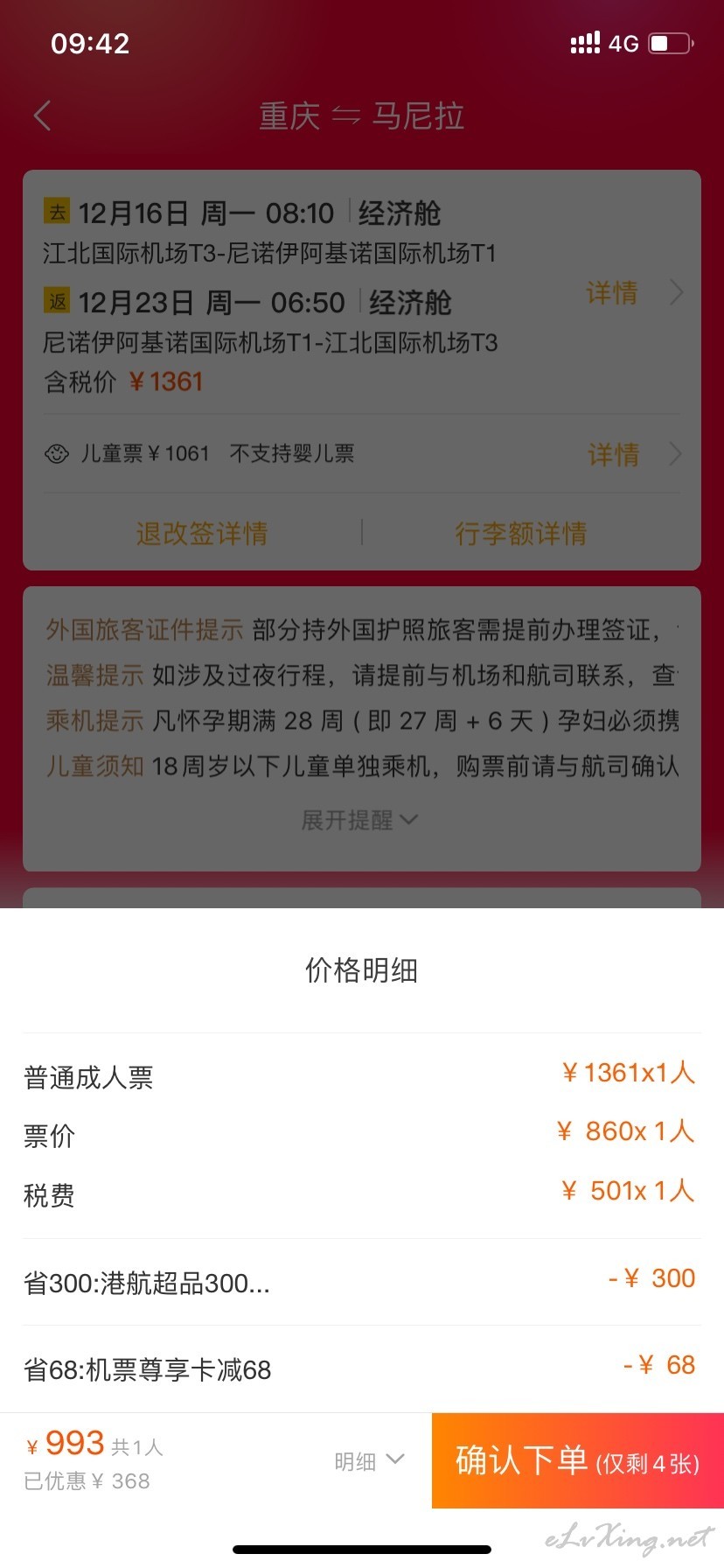View 行李额详情 baggage allowance details

(521, 533)
